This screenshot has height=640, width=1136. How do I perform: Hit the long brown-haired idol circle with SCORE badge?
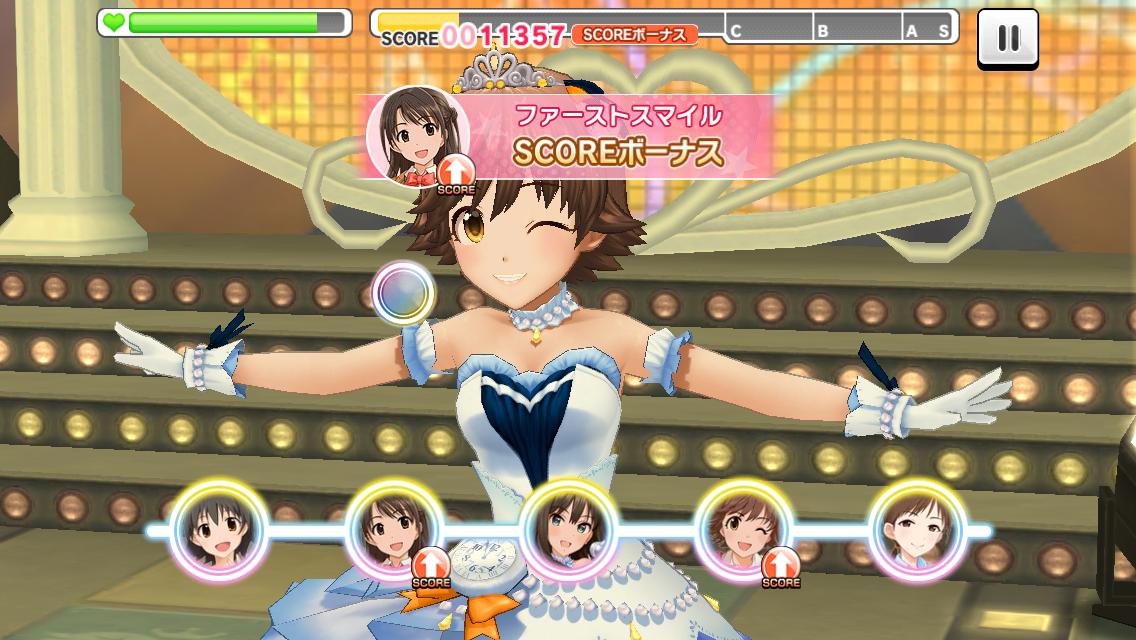click(394, 531)
